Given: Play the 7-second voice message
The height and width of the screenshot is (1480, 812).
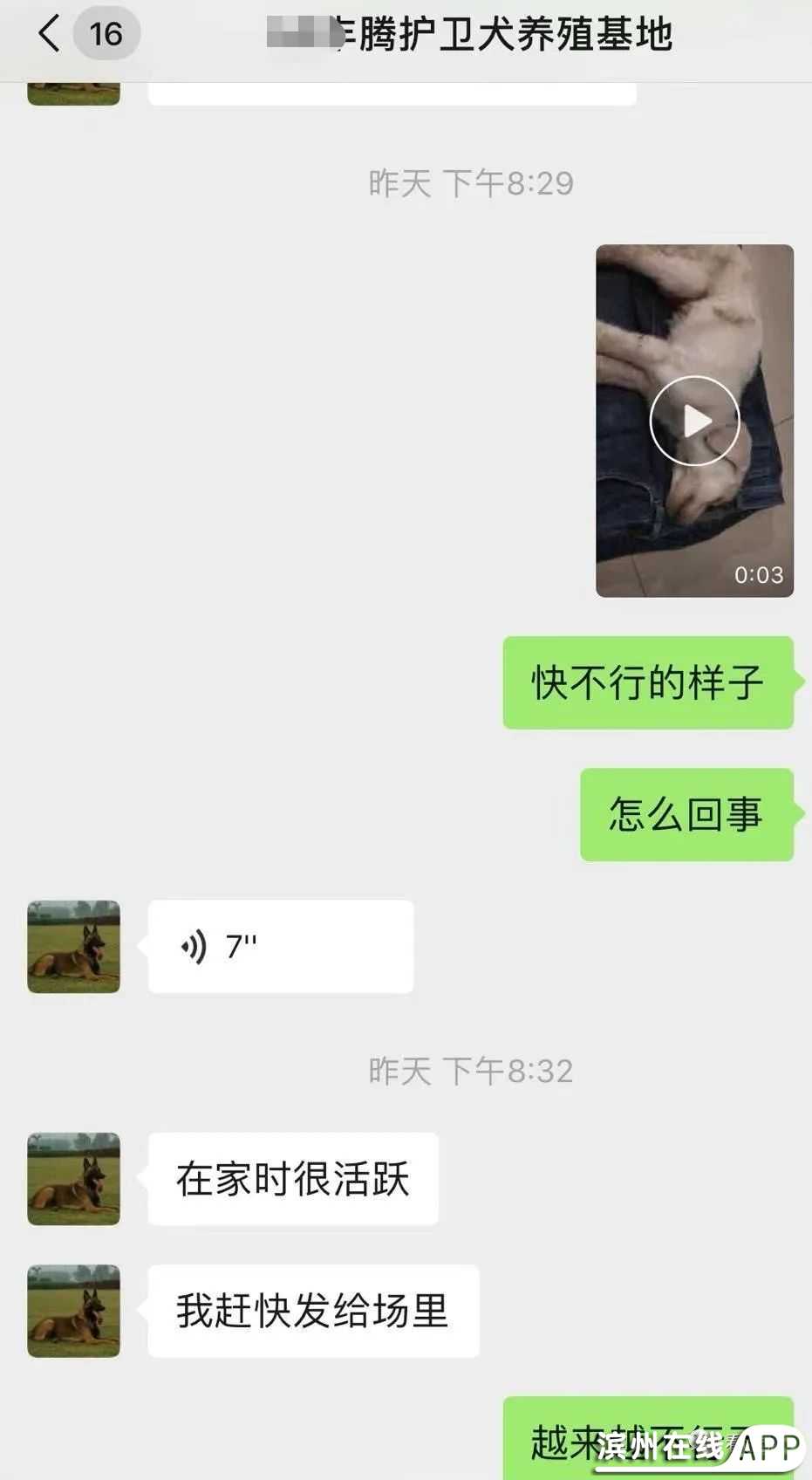Looking at the screenshot, I should [280, 946].
